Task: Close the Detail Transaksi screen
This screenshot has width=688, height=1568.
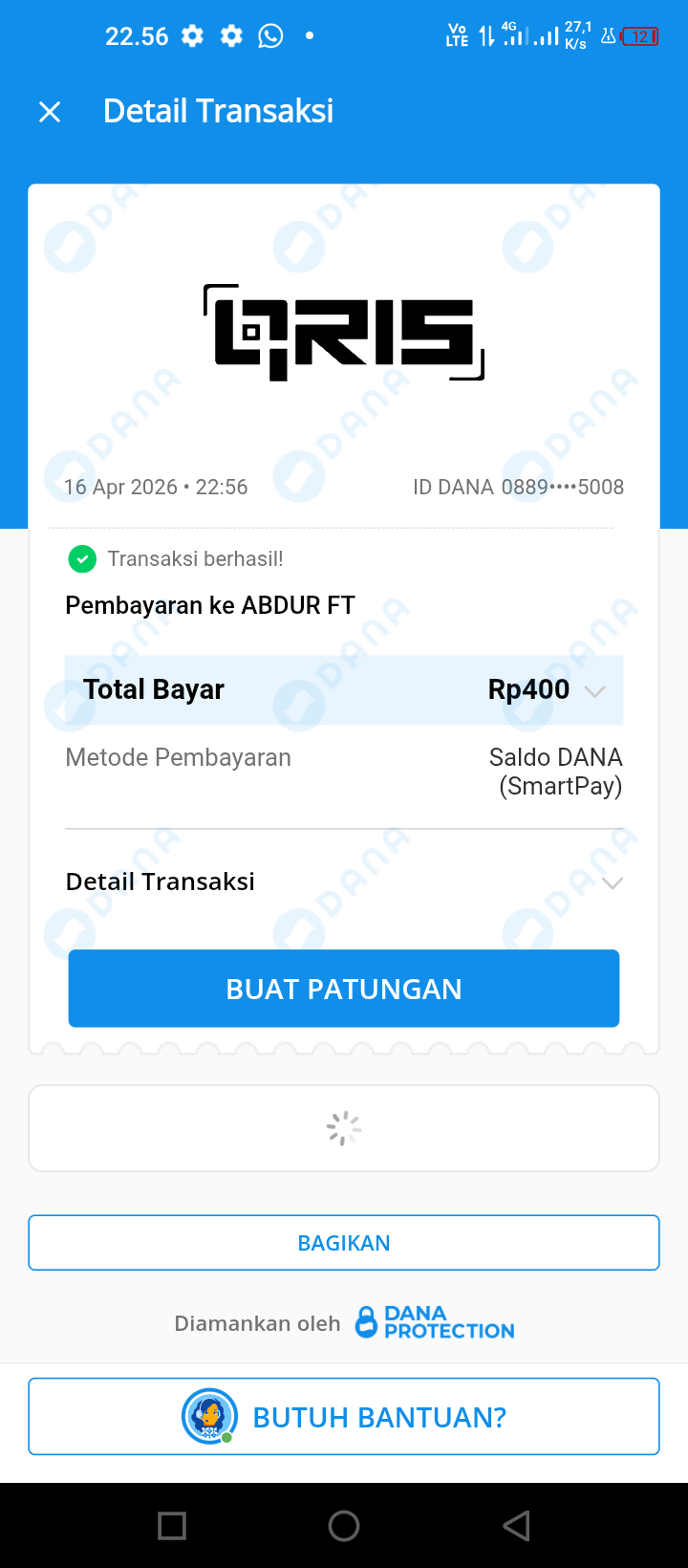Action: pos(50,112)
